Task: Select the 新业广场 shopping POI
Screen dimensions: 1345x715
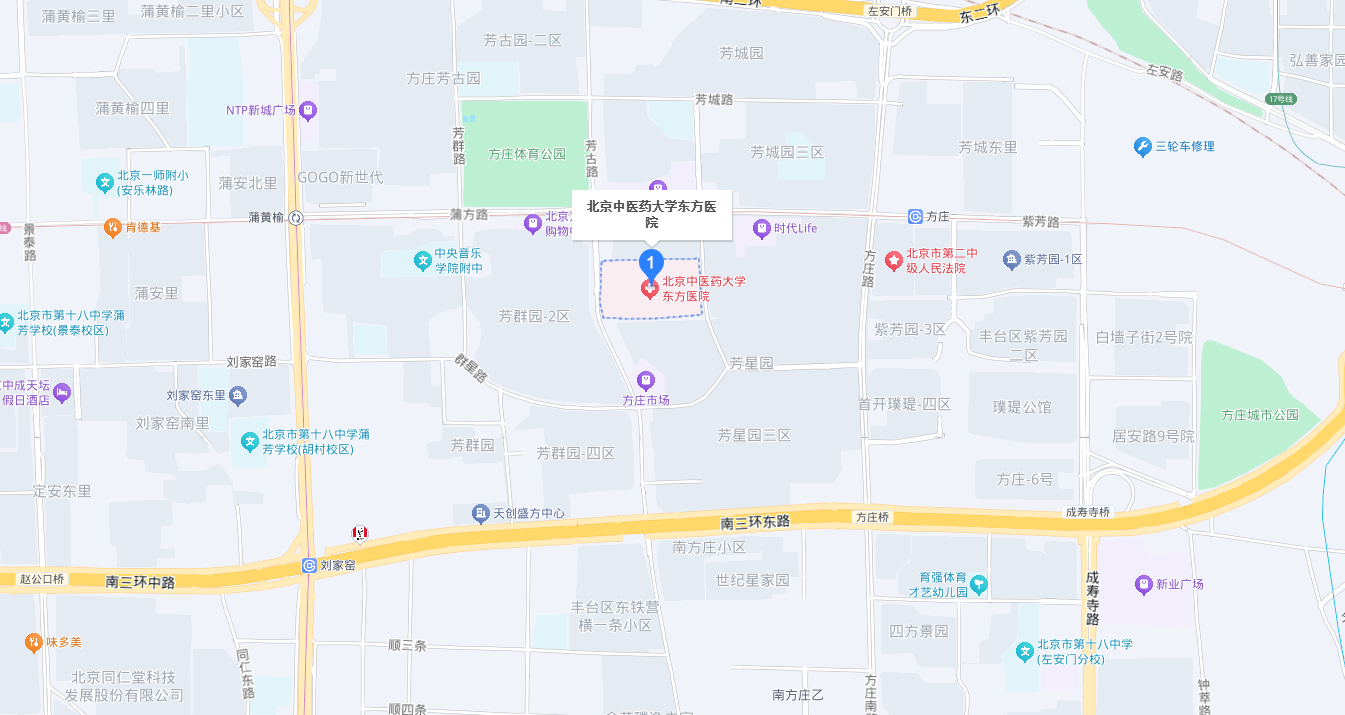Action: (x=1144, y=583)
